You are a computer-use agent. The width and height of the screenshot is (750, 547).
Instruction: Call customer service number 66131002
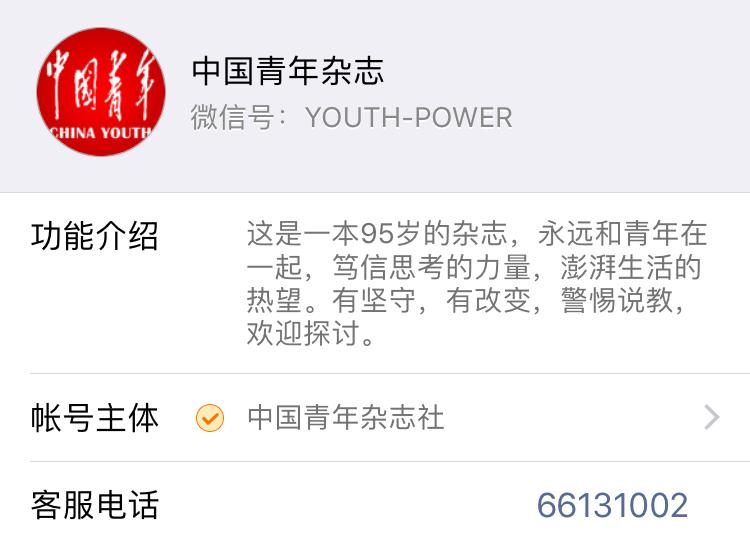612,505
